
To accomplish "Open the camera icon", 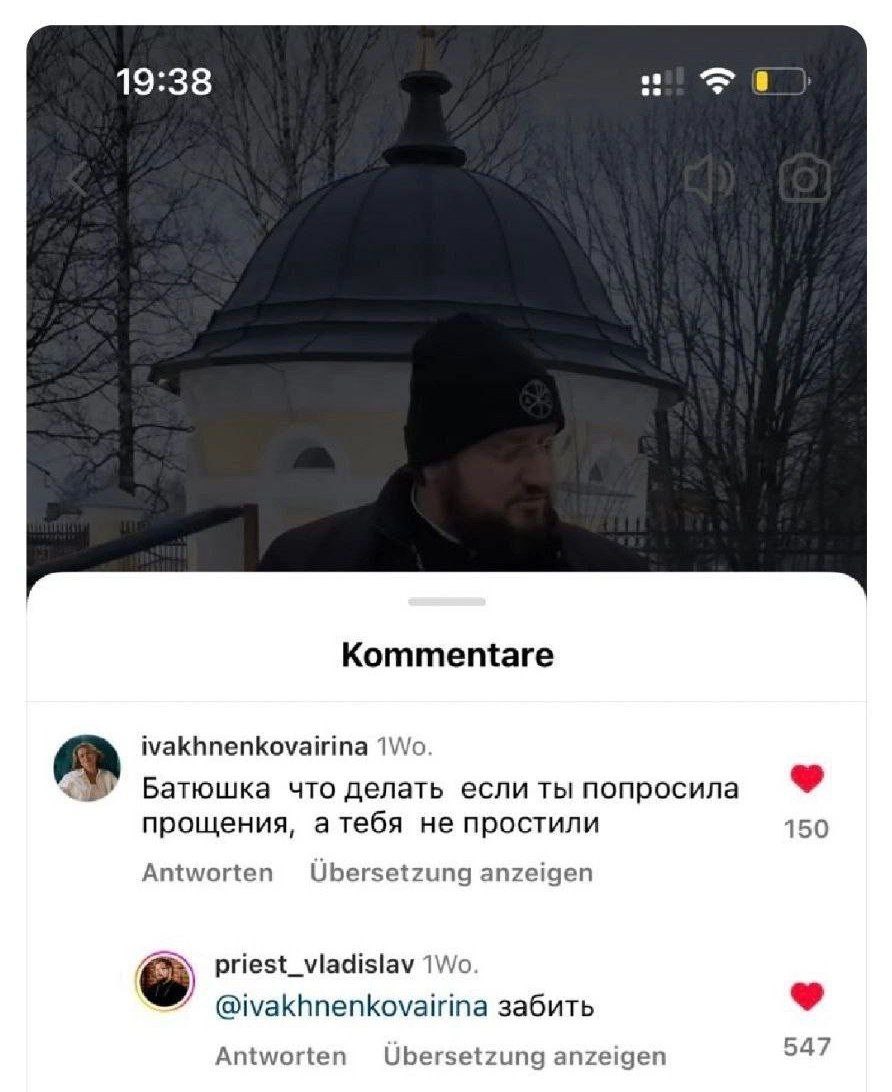I will [x=803, y=180].
